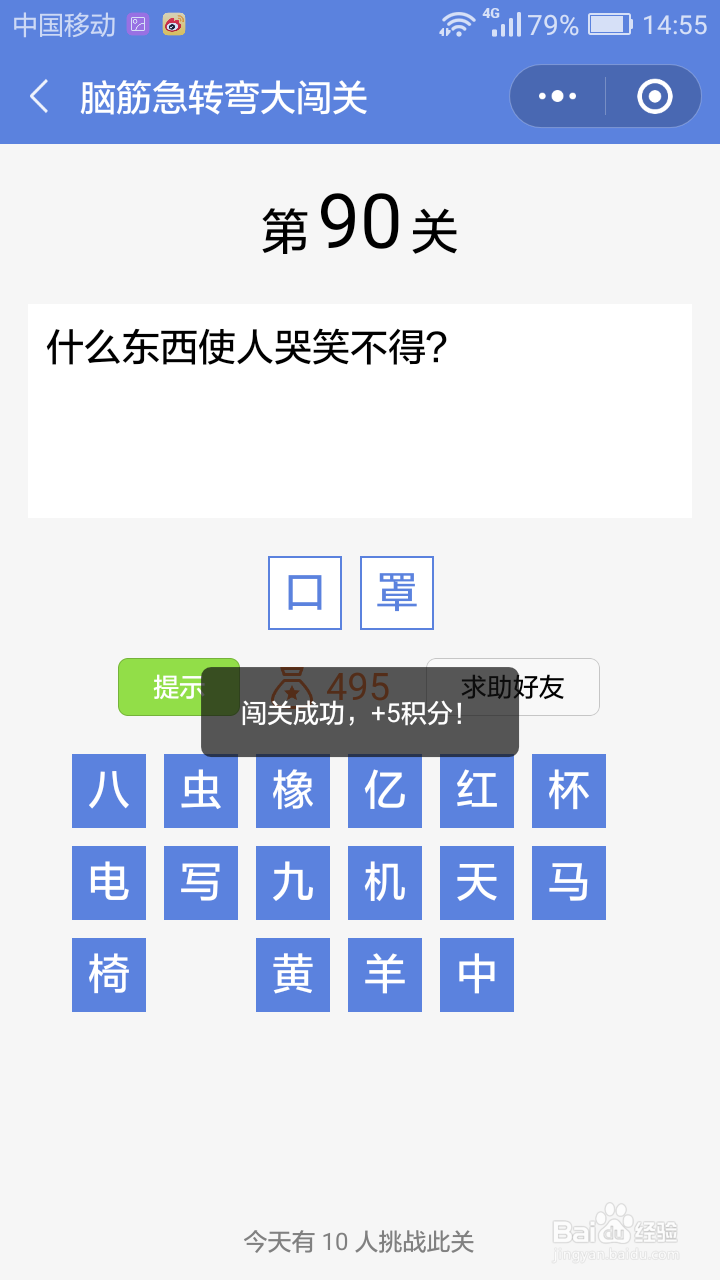Click the 求助好友 button
This screenshot has width=720, height=1280.
513,687
